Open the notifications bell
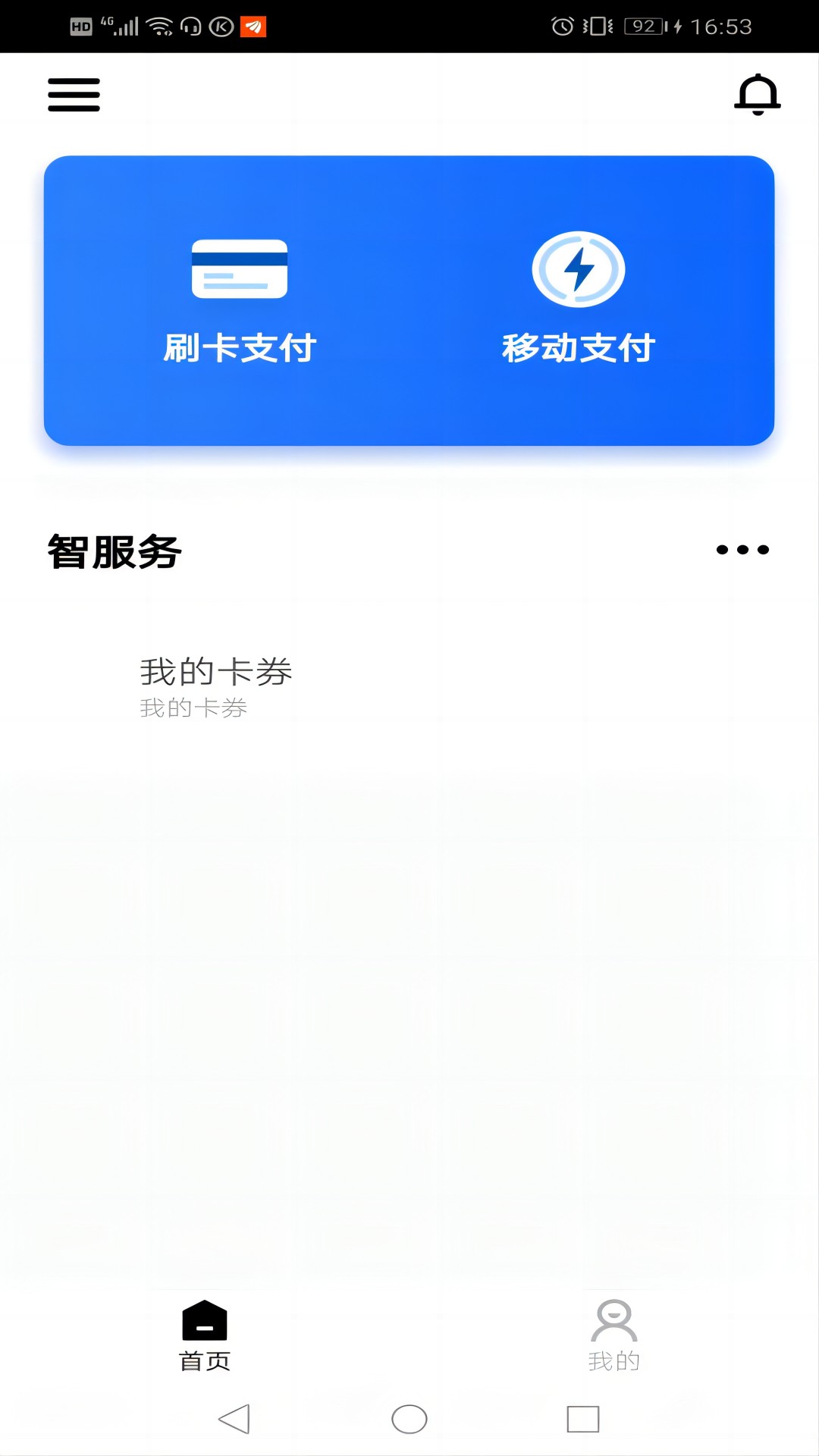Image resolution: width=819 pixels, height=1456 pixels. click(x=758, y=95)
